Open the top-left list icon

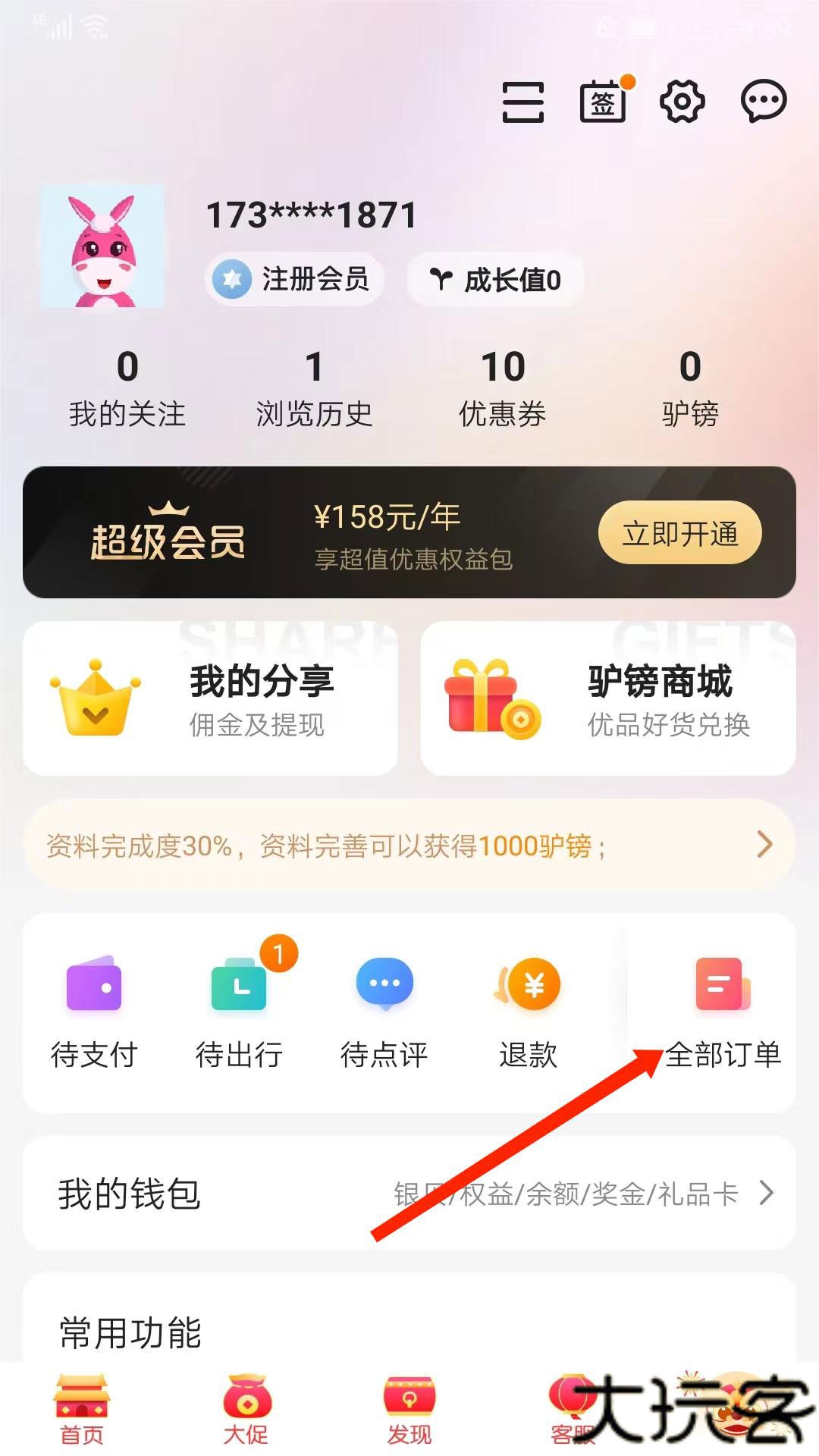[x=523, y=101]
